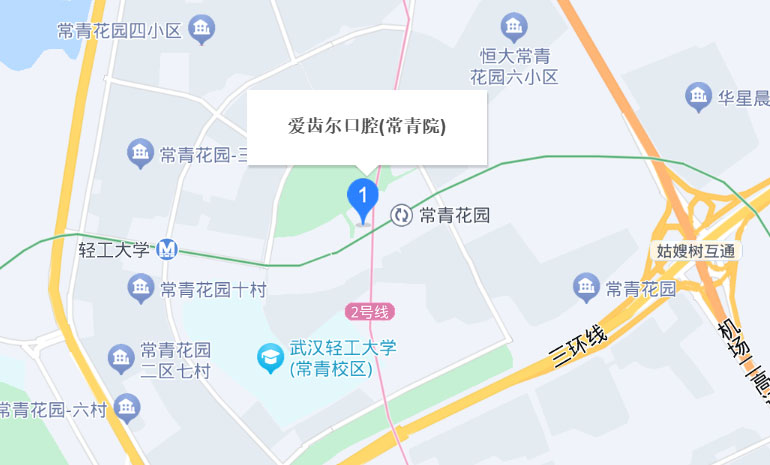This screenshot has height=465, width=770.
Task: Select the 常青花园 metro transfer station icon
Action: [x=402, y=214]
